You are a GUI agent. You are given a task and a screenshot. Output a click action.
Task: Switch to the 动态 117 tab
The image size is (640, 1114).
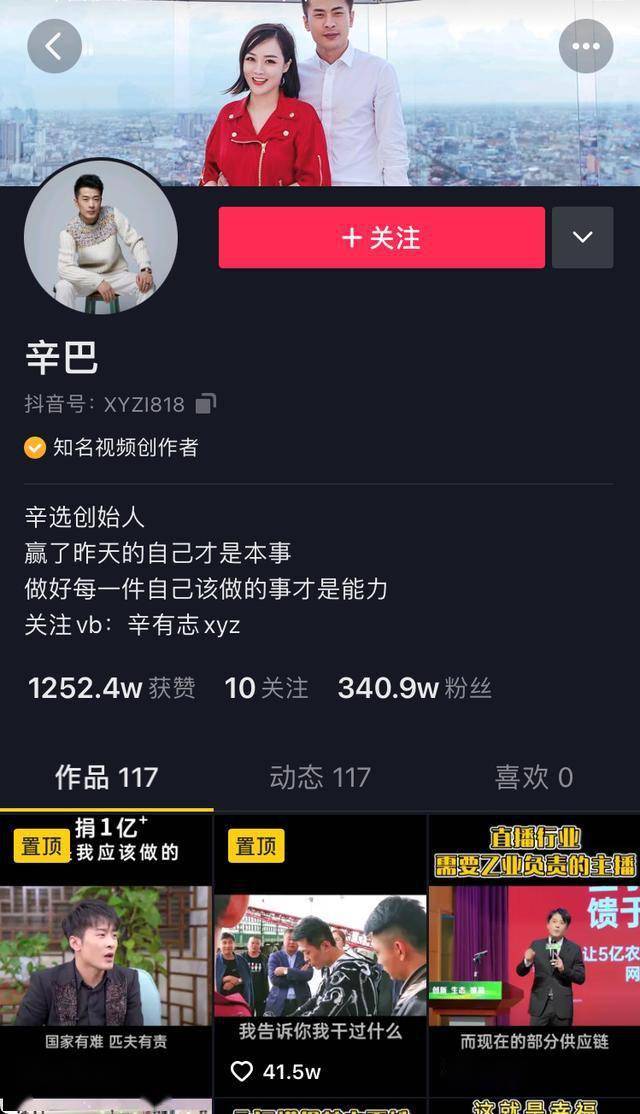[x=320, y=777]
